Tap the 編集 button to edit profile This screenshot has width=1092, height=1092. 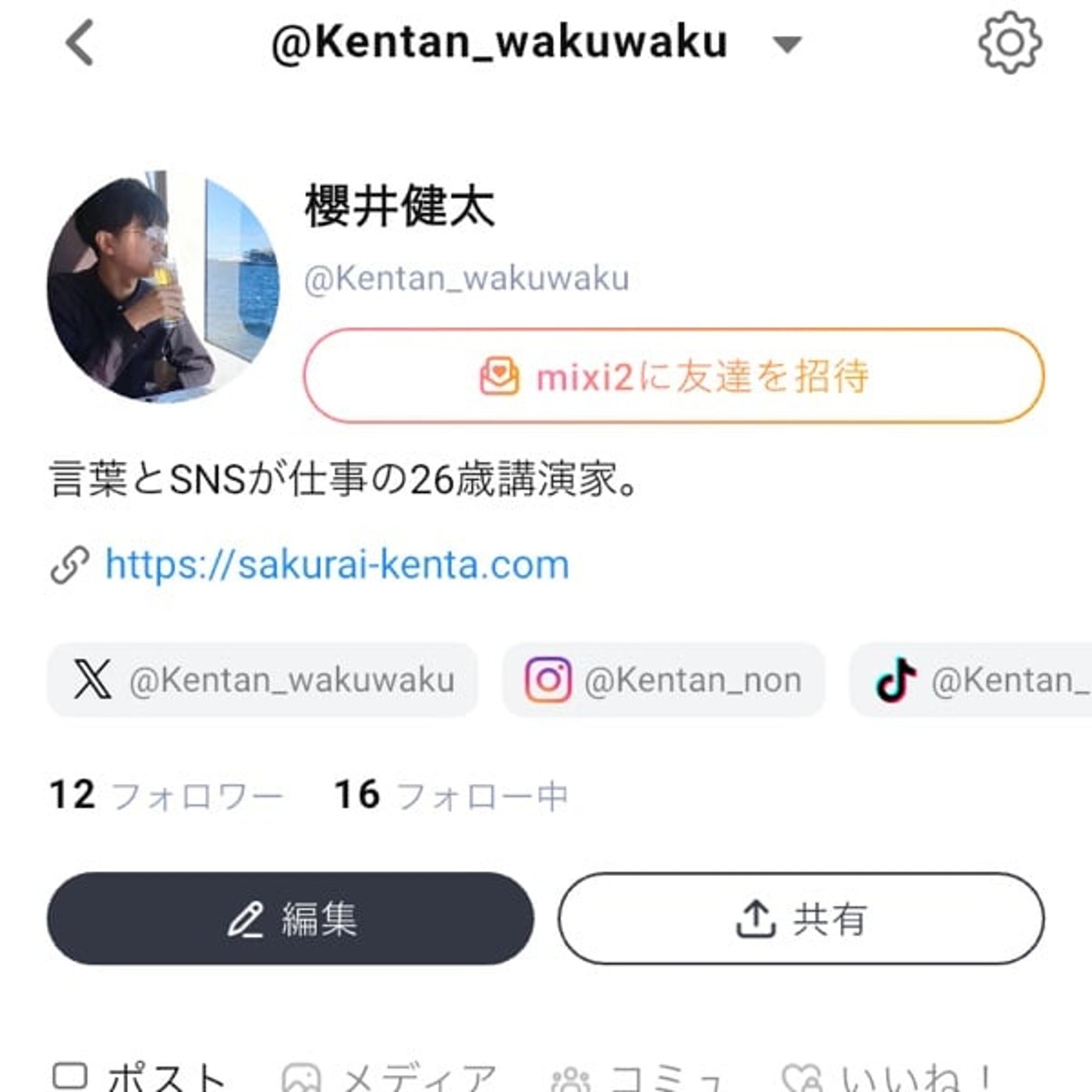[x=291, y=919]
